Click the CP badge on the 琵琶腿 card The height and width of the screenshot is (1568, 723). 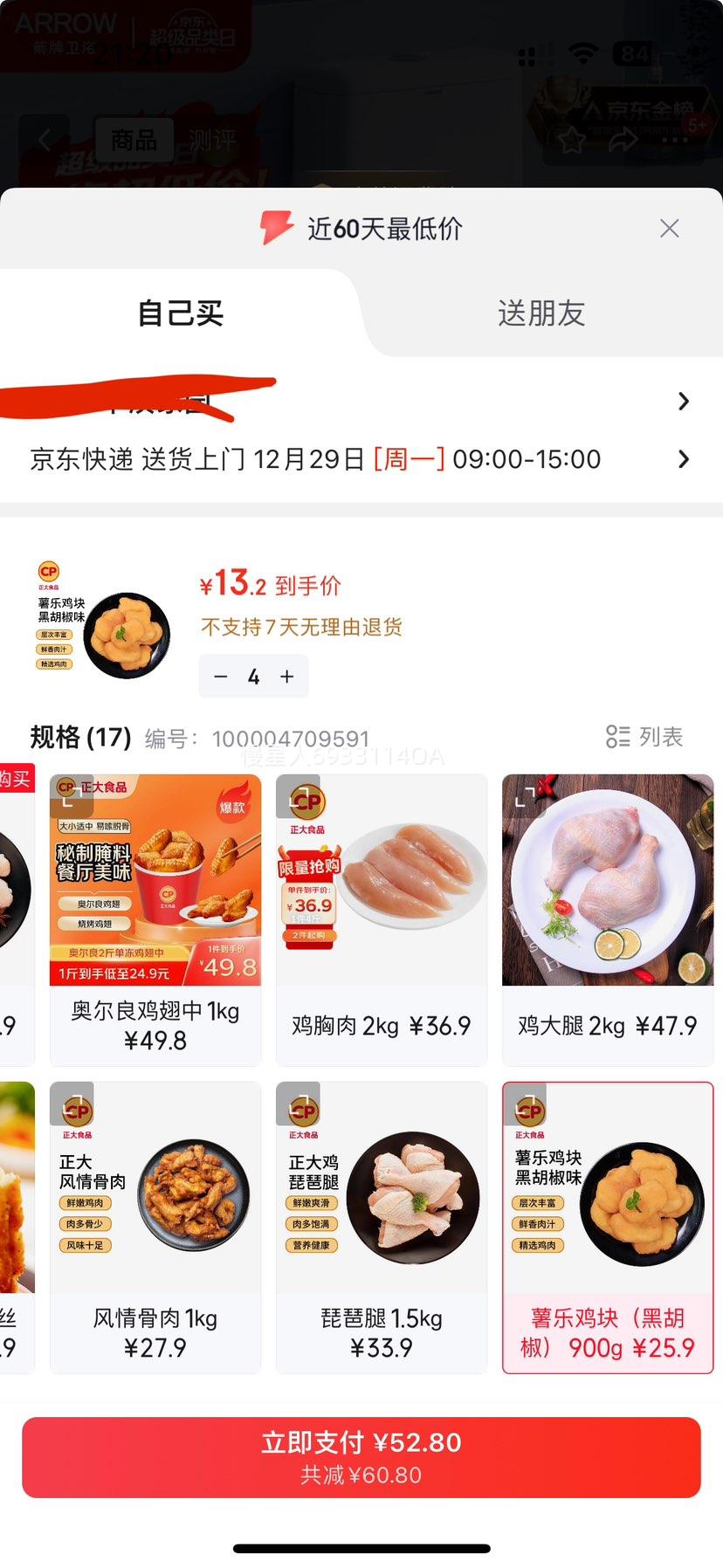pos(301,1111)
